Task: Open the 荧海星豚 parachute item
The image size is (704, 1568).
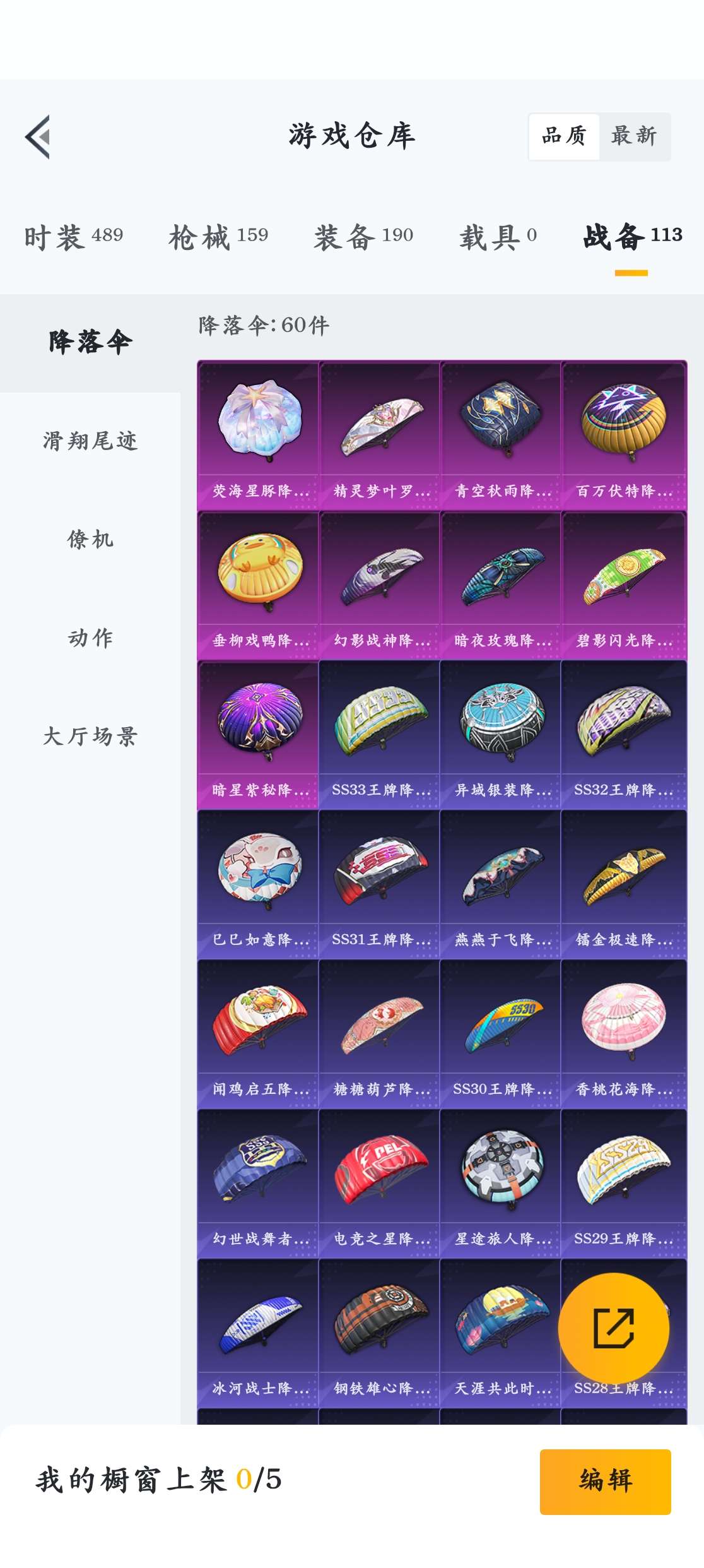Action: click(x=258, y=436)
